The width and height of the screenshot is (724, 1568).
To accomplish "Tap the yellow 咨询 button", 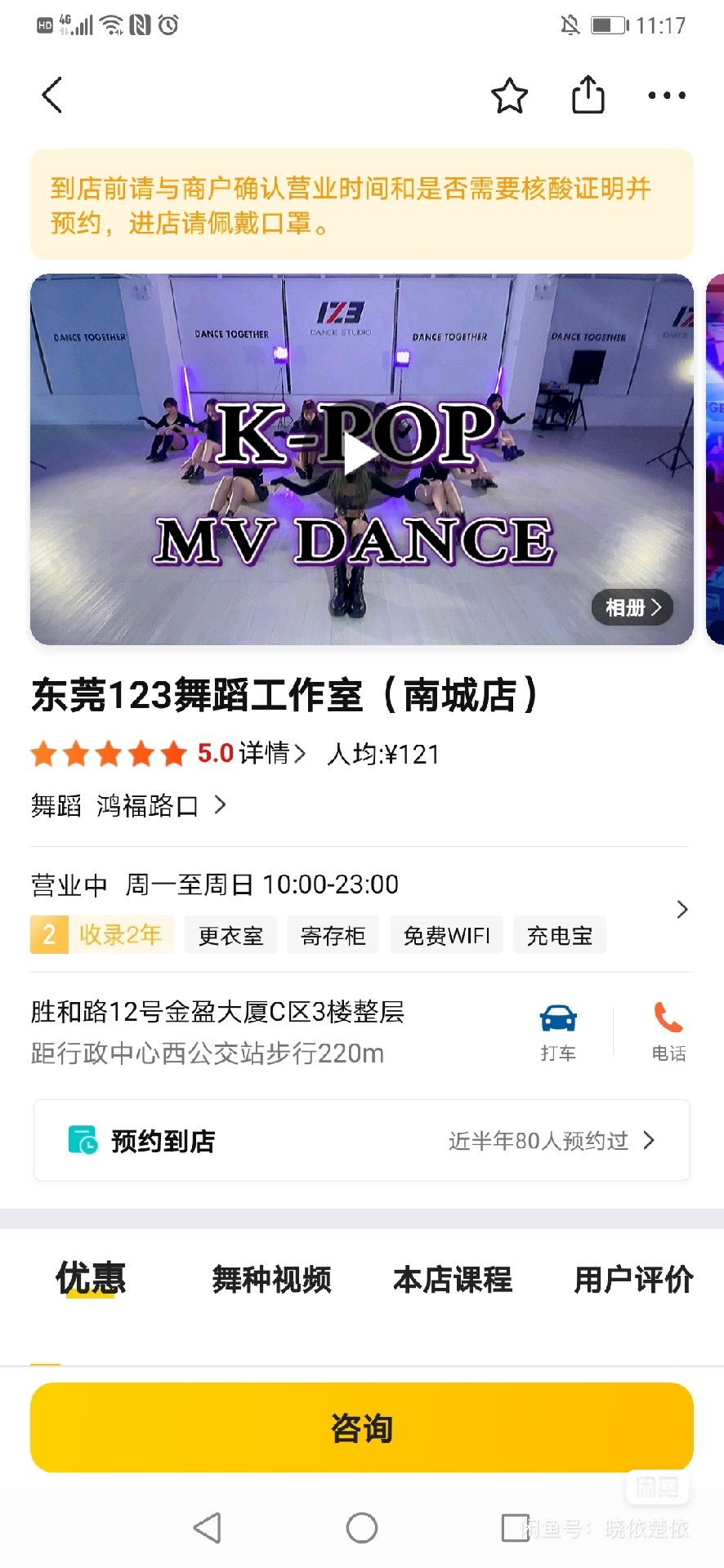I will pos(361,1428).
